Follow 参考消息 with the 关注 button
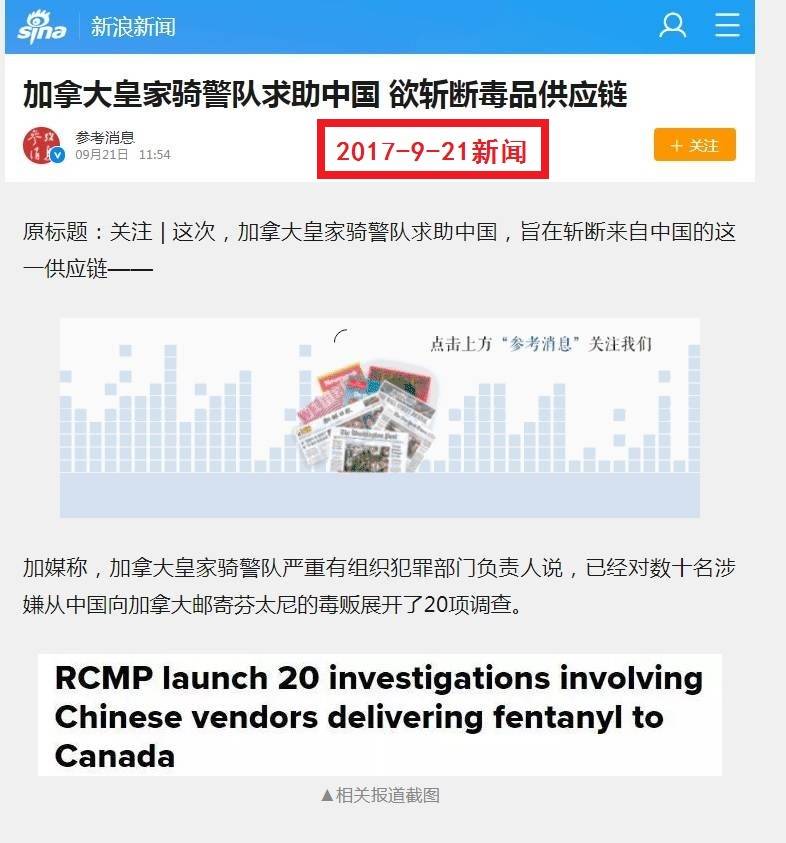This screenshot has height=843, width=786. pyautogui.click(x=695, y=145)
